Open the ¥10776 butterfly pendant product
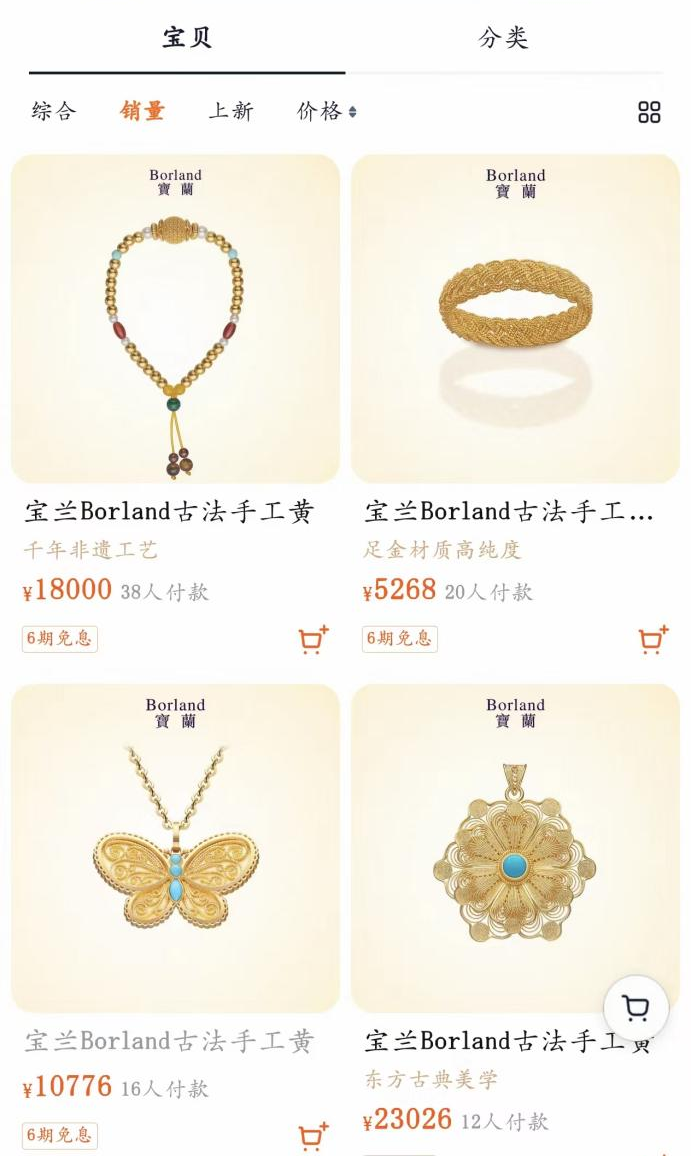This screenshot has width=691, height=1156. (x=175, y=849)
